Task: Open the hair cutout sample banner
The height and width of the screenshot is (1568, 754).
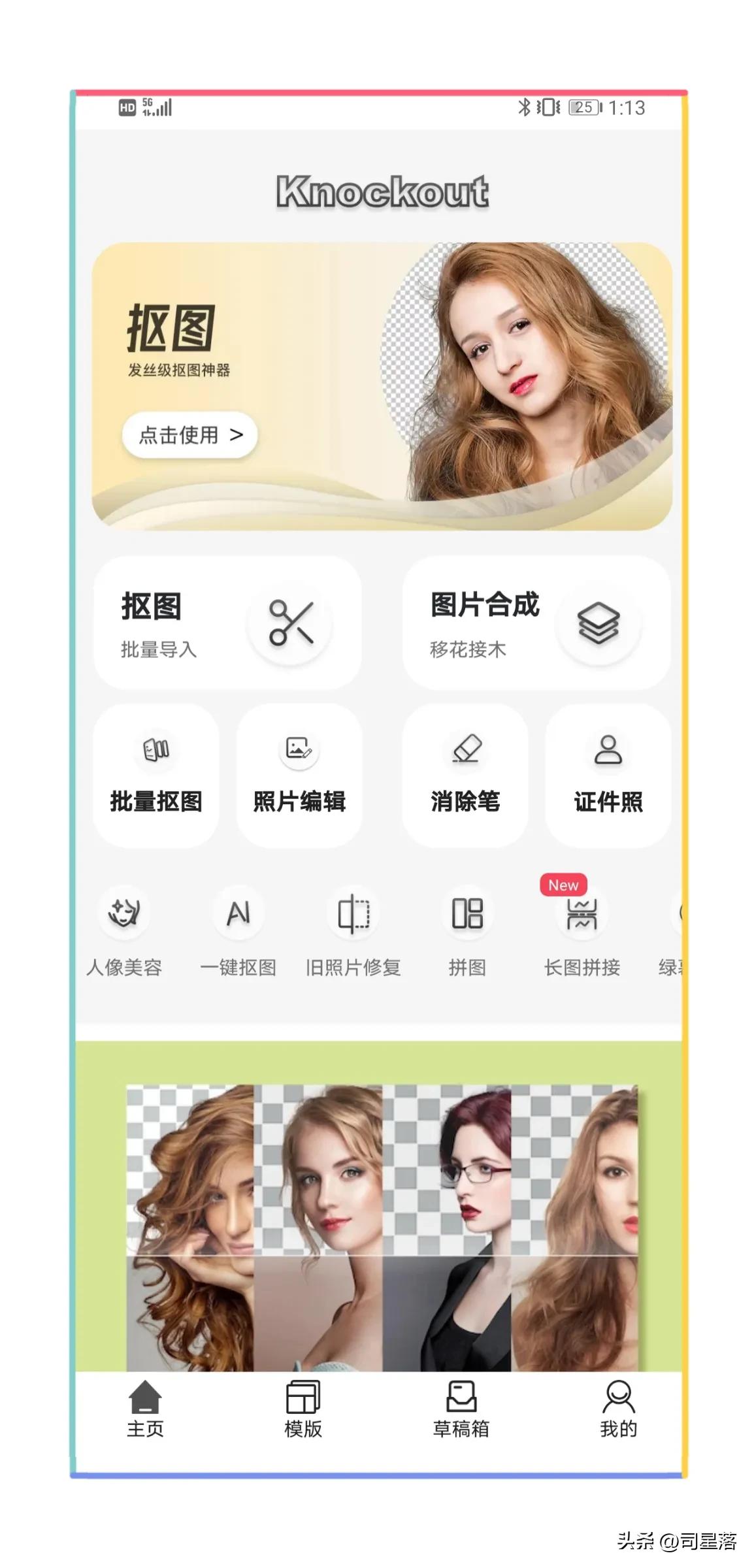Action: click(x=382, y=1227)
